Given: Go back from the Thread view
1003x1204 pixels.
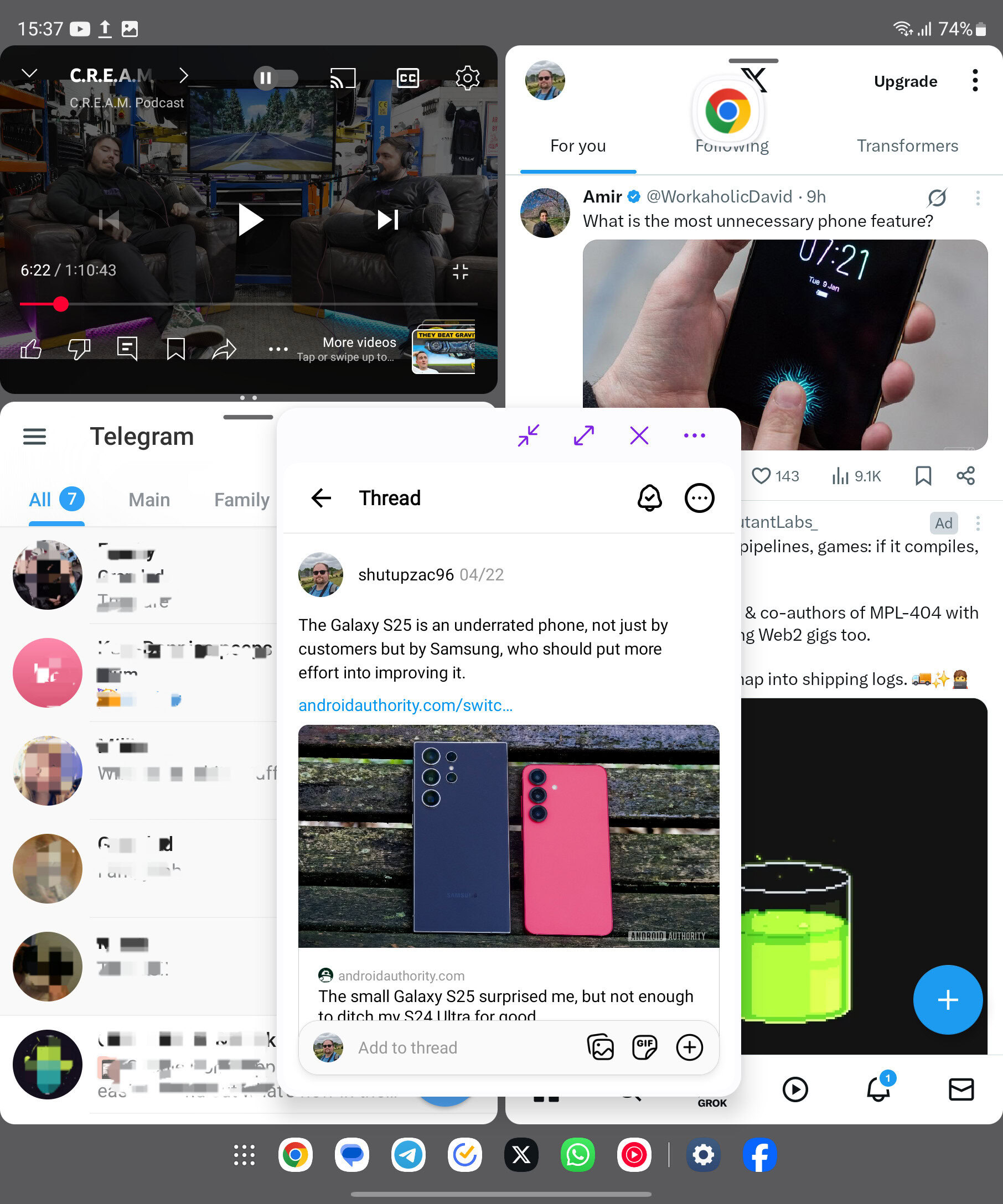Looking at the screenshot, I should (321, 497).
